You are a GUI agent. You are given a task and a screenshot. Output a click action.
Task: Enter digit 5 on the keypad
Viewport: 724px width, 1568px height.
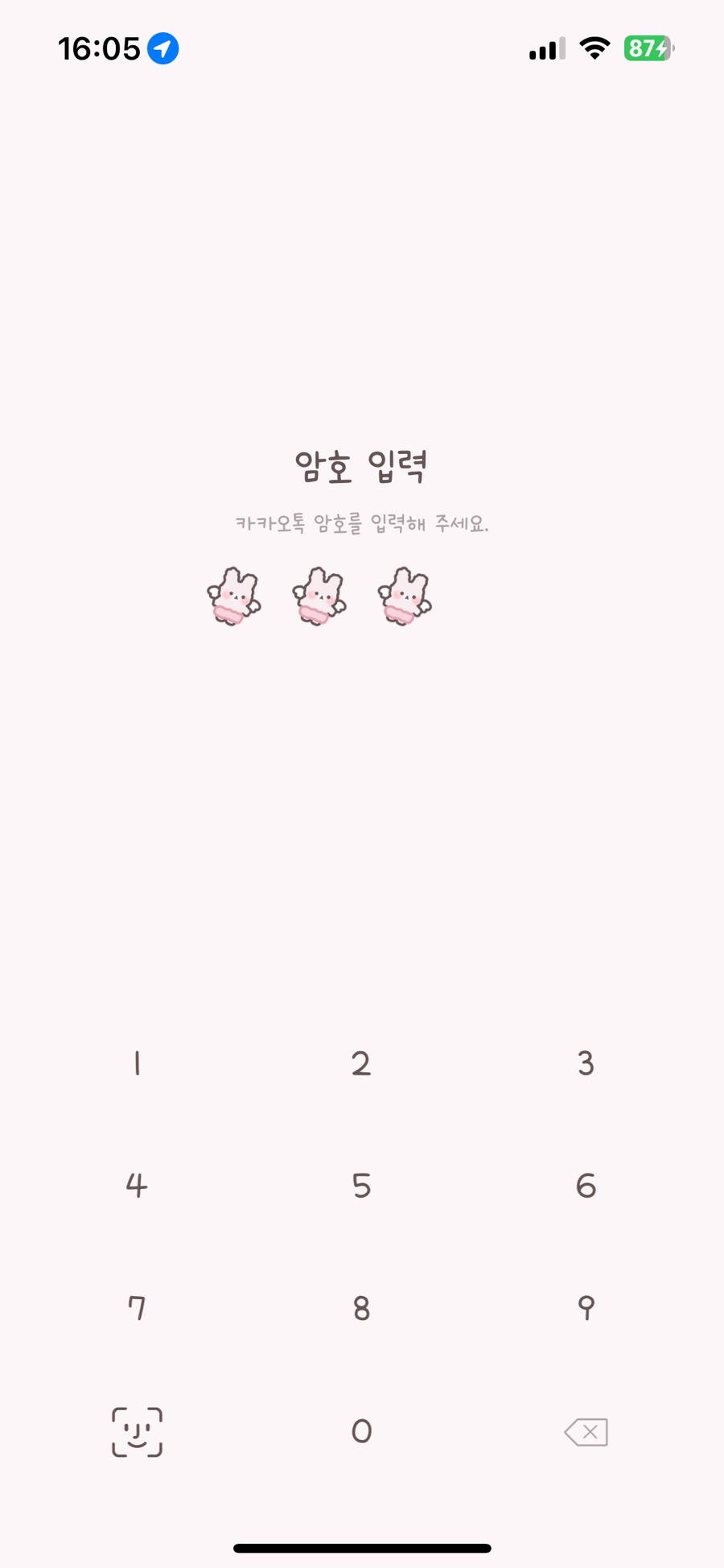361,1186
